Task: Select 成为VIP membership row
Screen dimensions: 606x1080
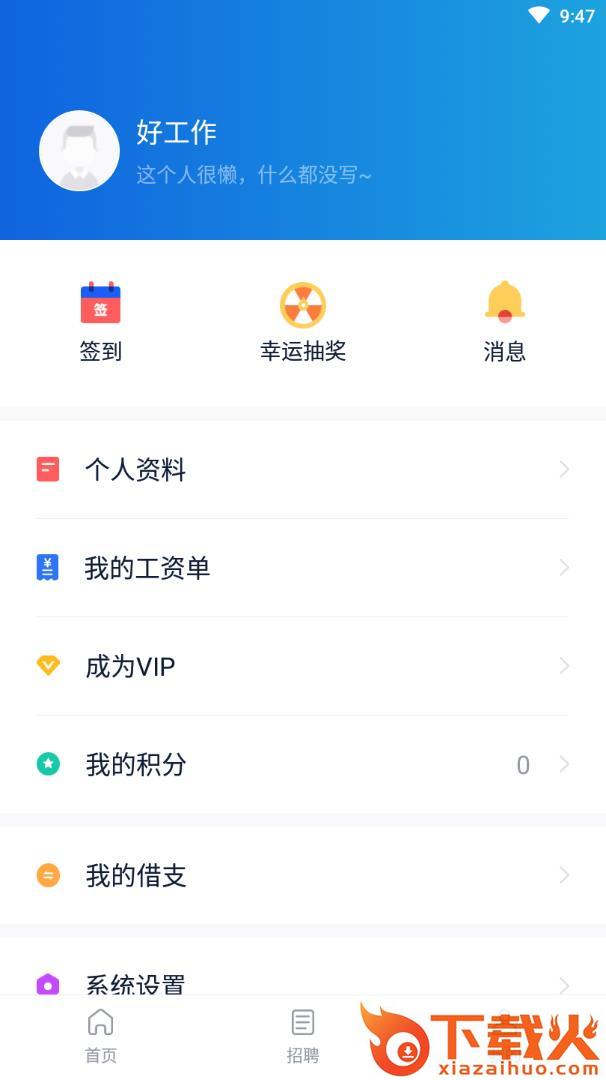Action: (x=303, y=666)
